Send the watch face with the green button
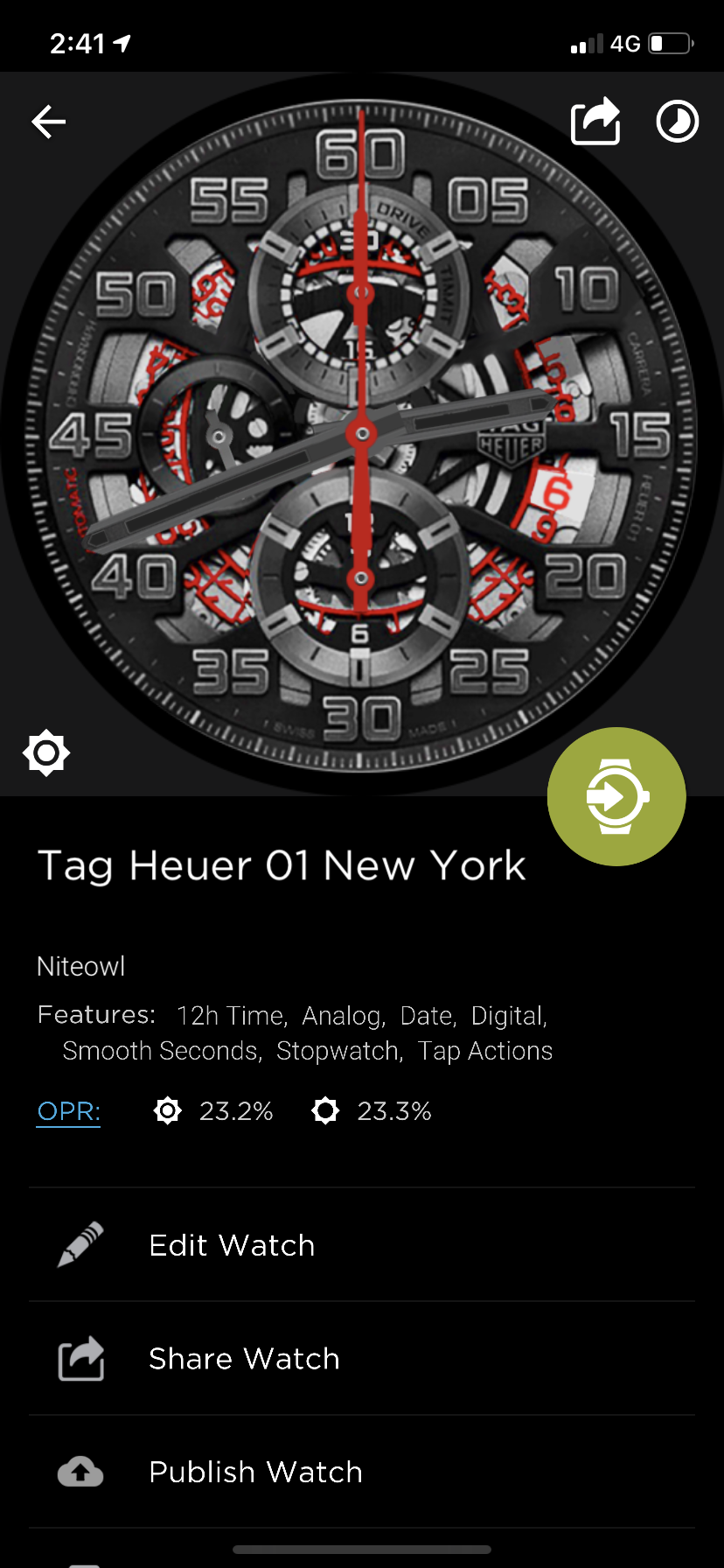Image resolution: width=724 pixels, height=1568 pixels. 616,796
